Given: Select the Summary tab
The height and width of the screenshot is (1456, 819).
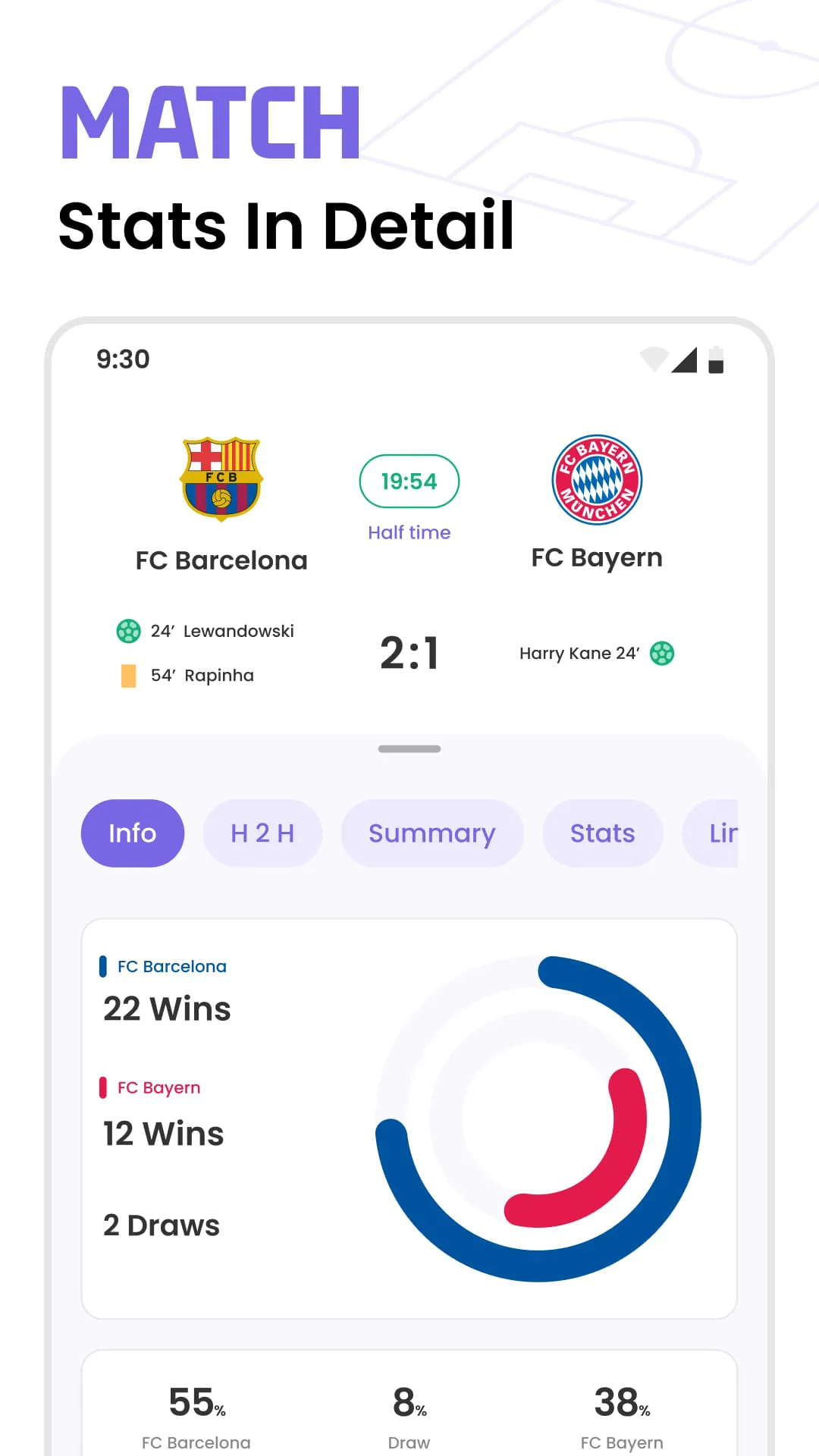Looking at the screenshot, I should tap(431, 833).
